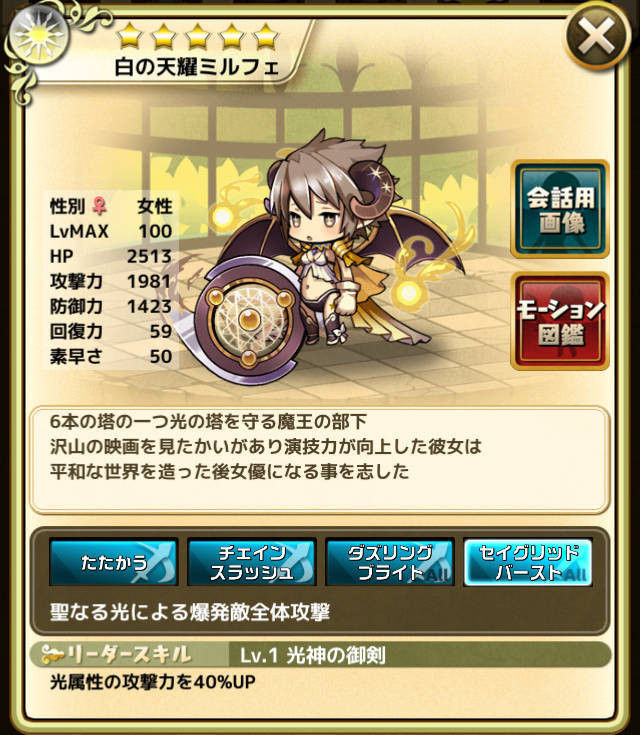
Task: Select the ダズリングブライト skill
Action: pyautogui.click(x=389, y=562)
